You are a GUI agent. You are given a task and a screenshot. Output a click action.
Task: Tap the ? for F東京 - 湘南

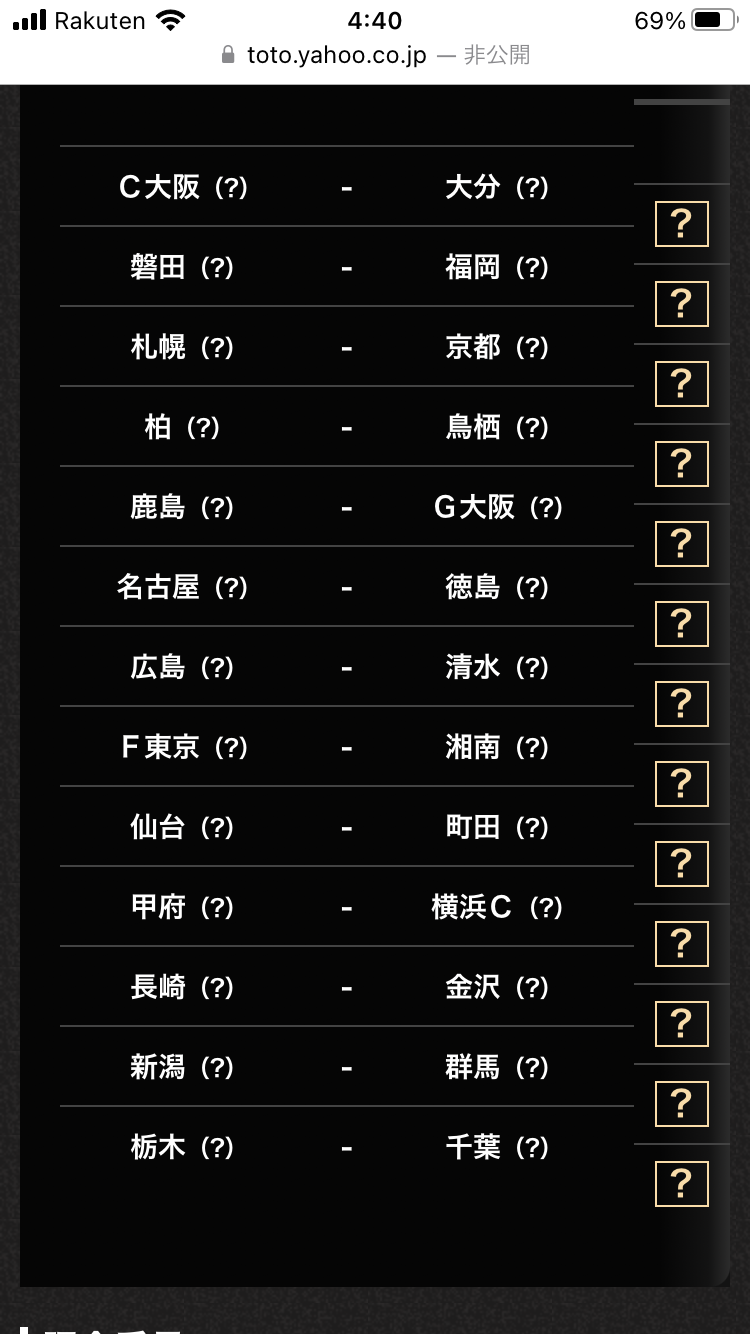681,784
